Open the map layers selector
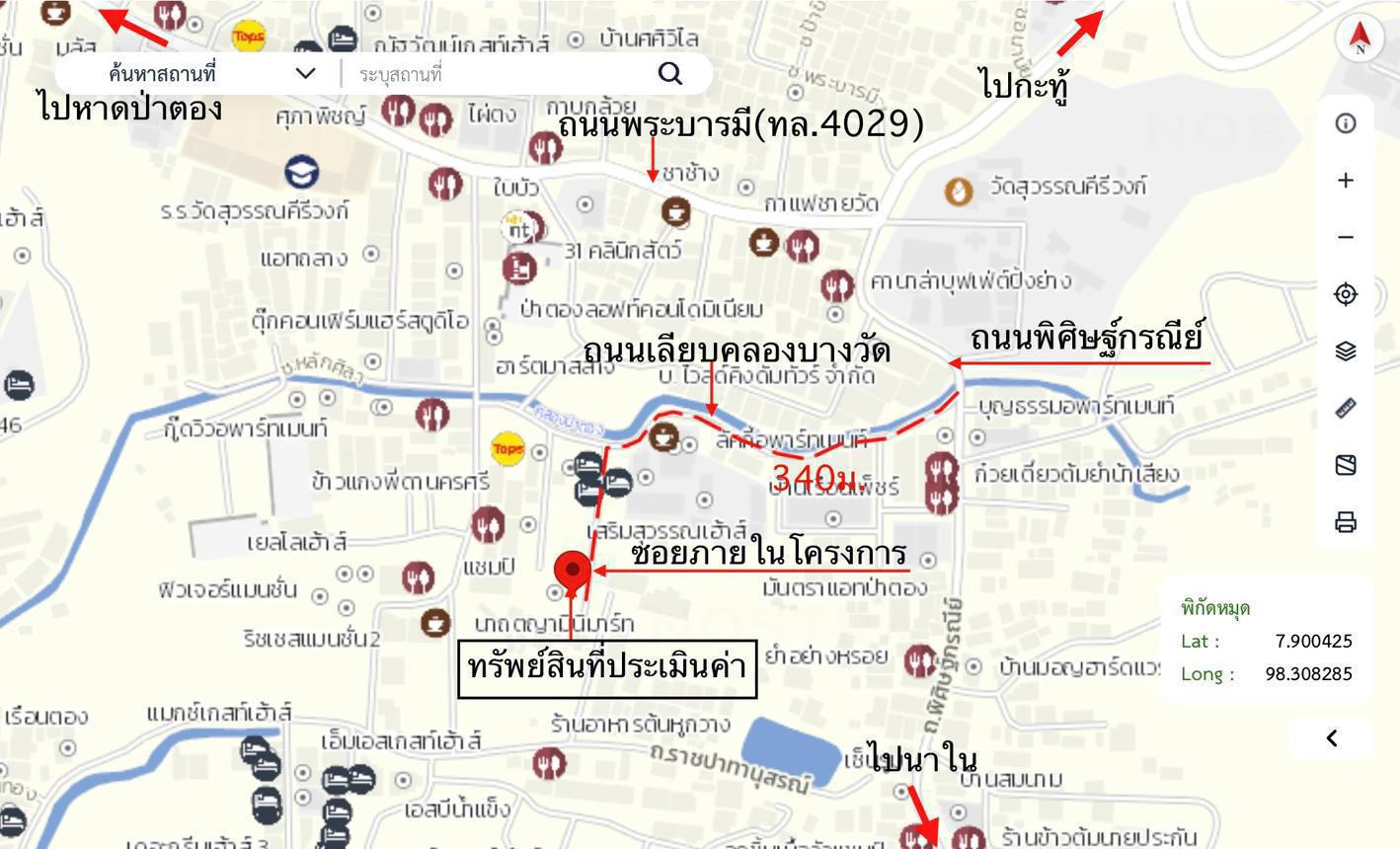The width and height of the screenshot is (1400, 849). (x=1345, y=351)
